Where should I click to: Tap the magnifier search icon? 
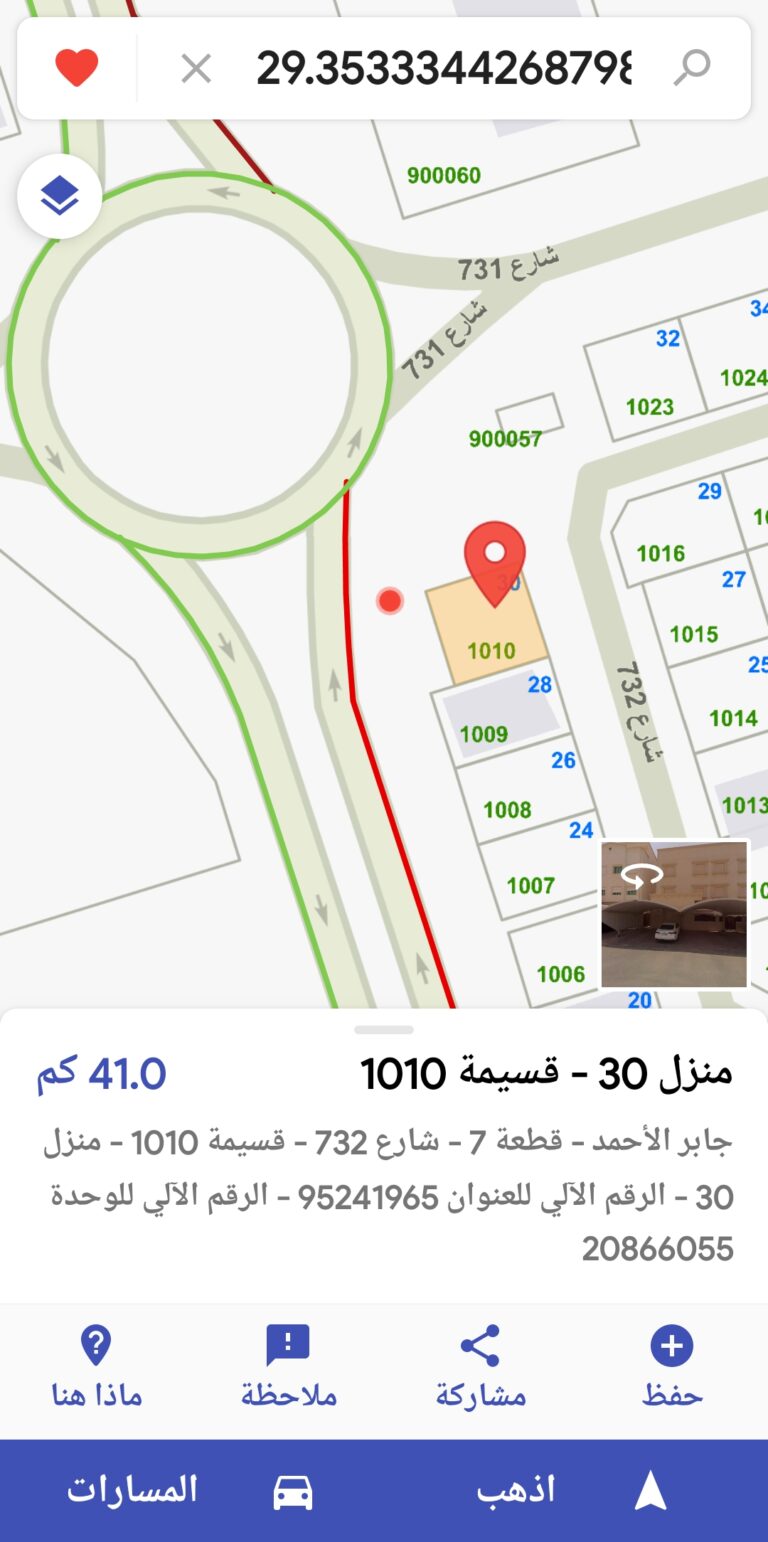click(691, 68)
